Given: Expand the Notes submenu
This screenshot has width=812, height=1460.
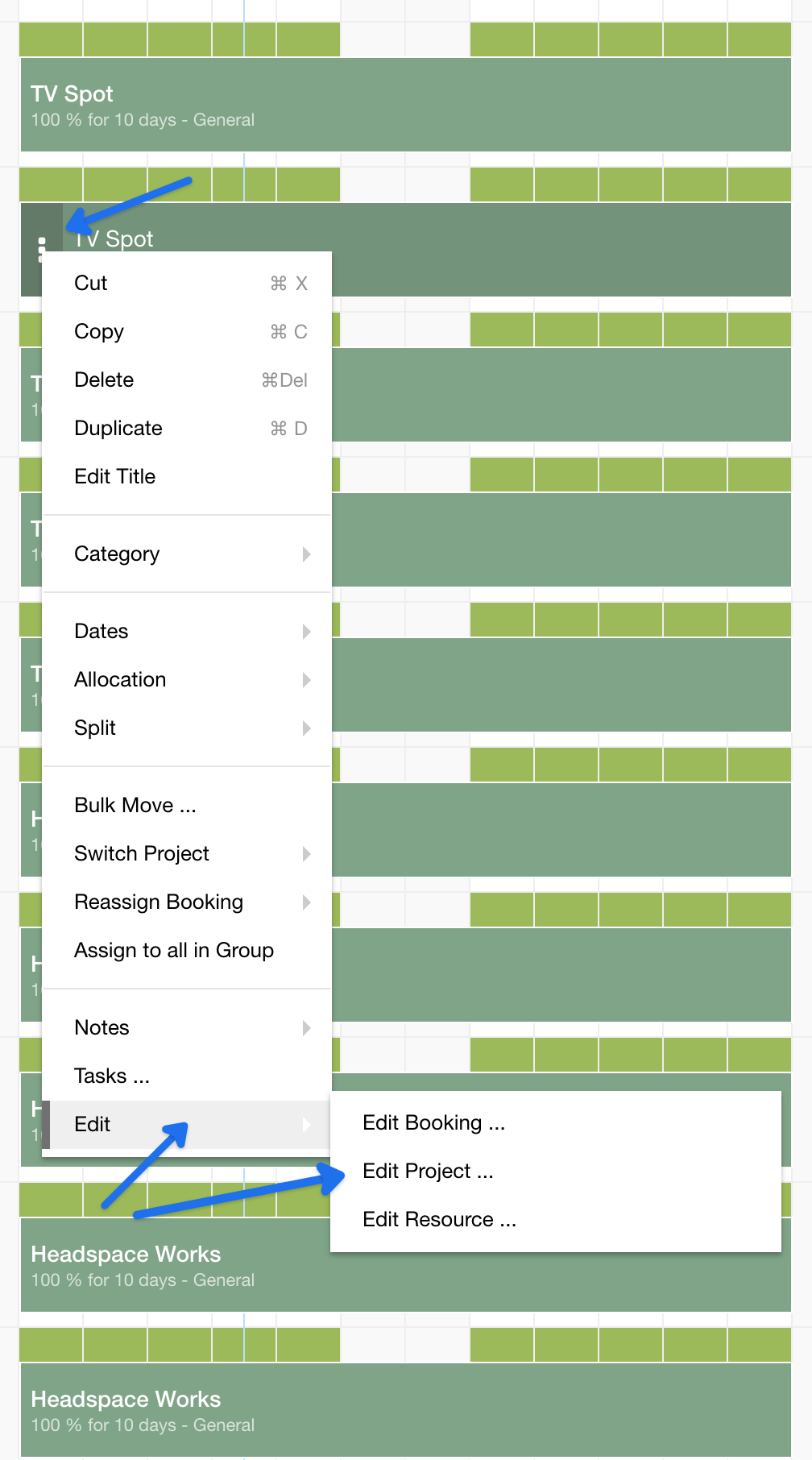Looking at the screenshot, I should point(187,1028).
